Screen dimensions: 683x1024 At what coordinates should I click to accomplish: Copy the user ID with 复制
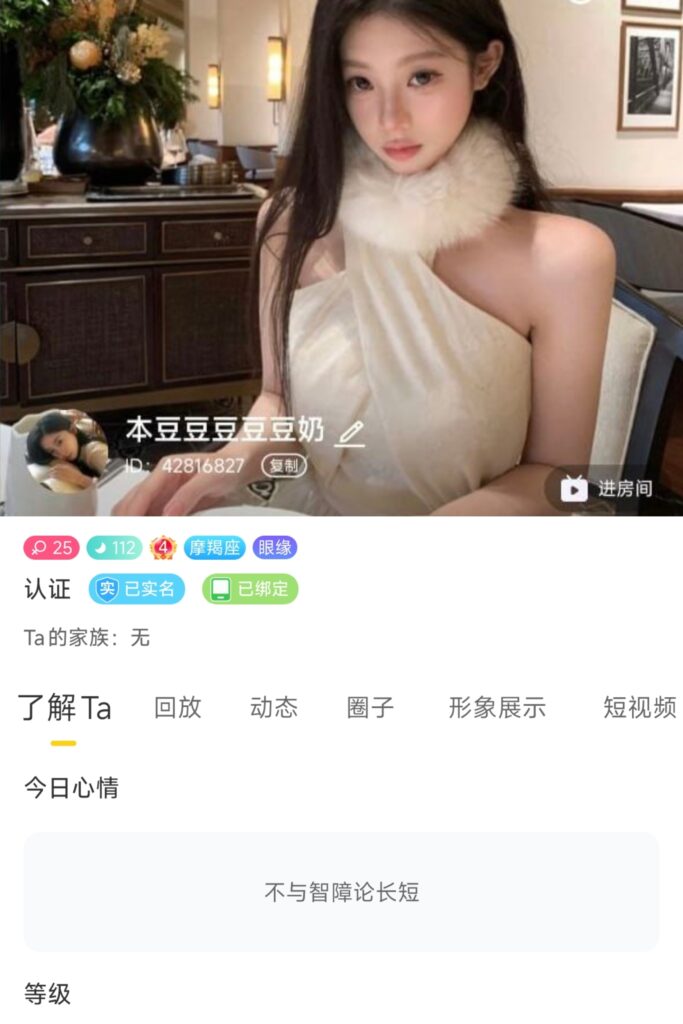(284, 466)
